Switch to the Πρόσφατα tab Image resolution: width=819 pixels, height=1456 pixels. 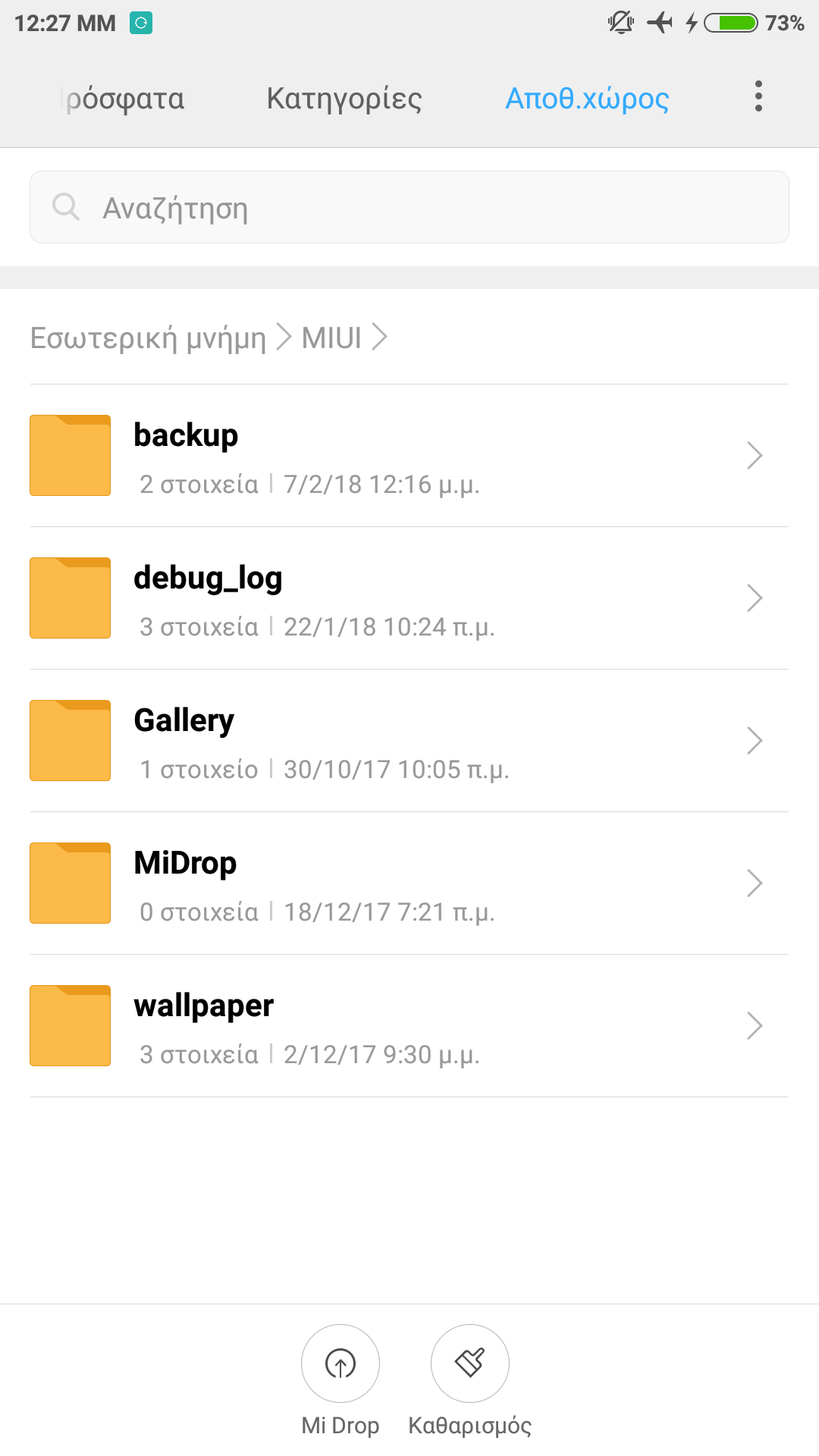click(125, 99)
